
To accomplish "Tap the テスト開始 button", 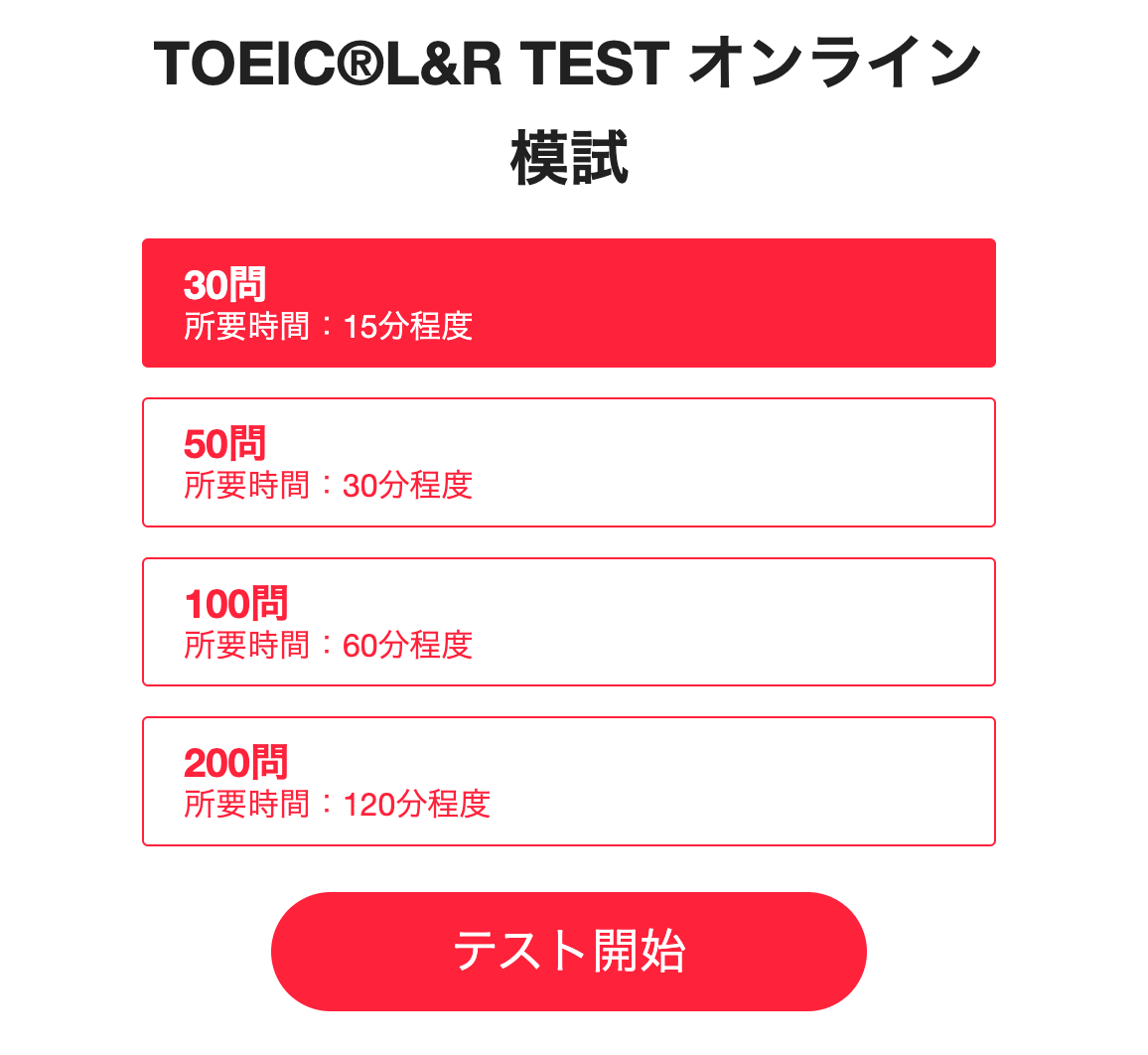I will coord(568,952).
